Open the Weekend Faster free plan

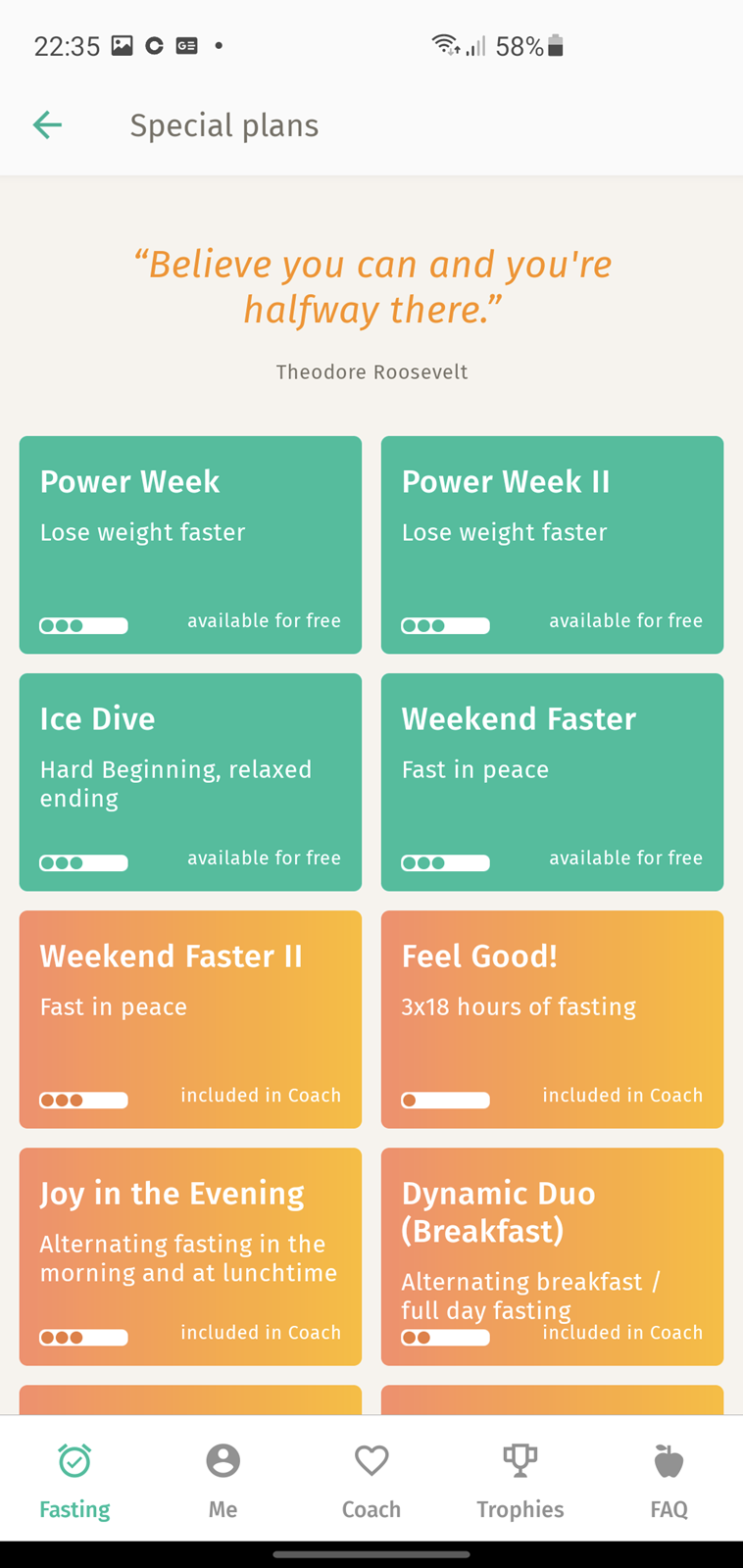(552, 782)
